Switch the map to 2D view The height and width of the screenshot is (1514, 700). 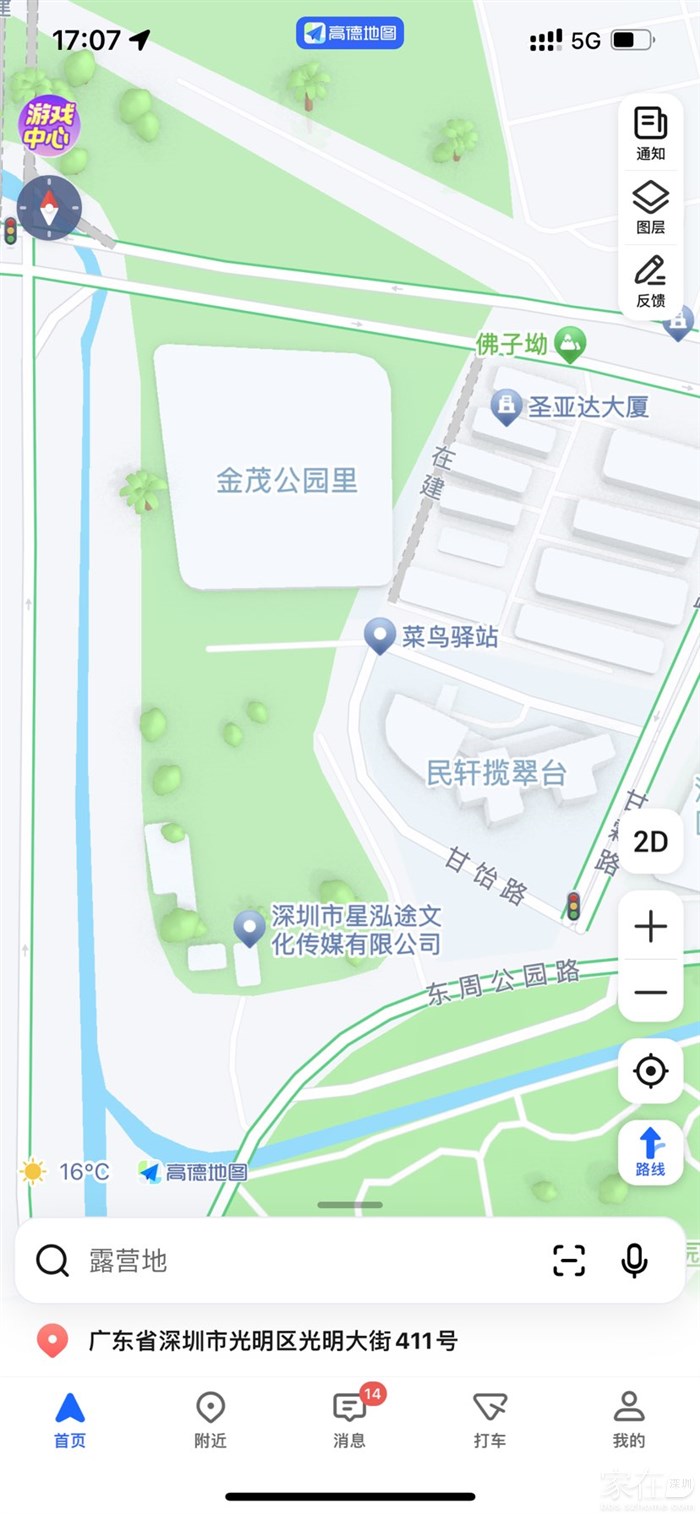click(x=650, y=841)
